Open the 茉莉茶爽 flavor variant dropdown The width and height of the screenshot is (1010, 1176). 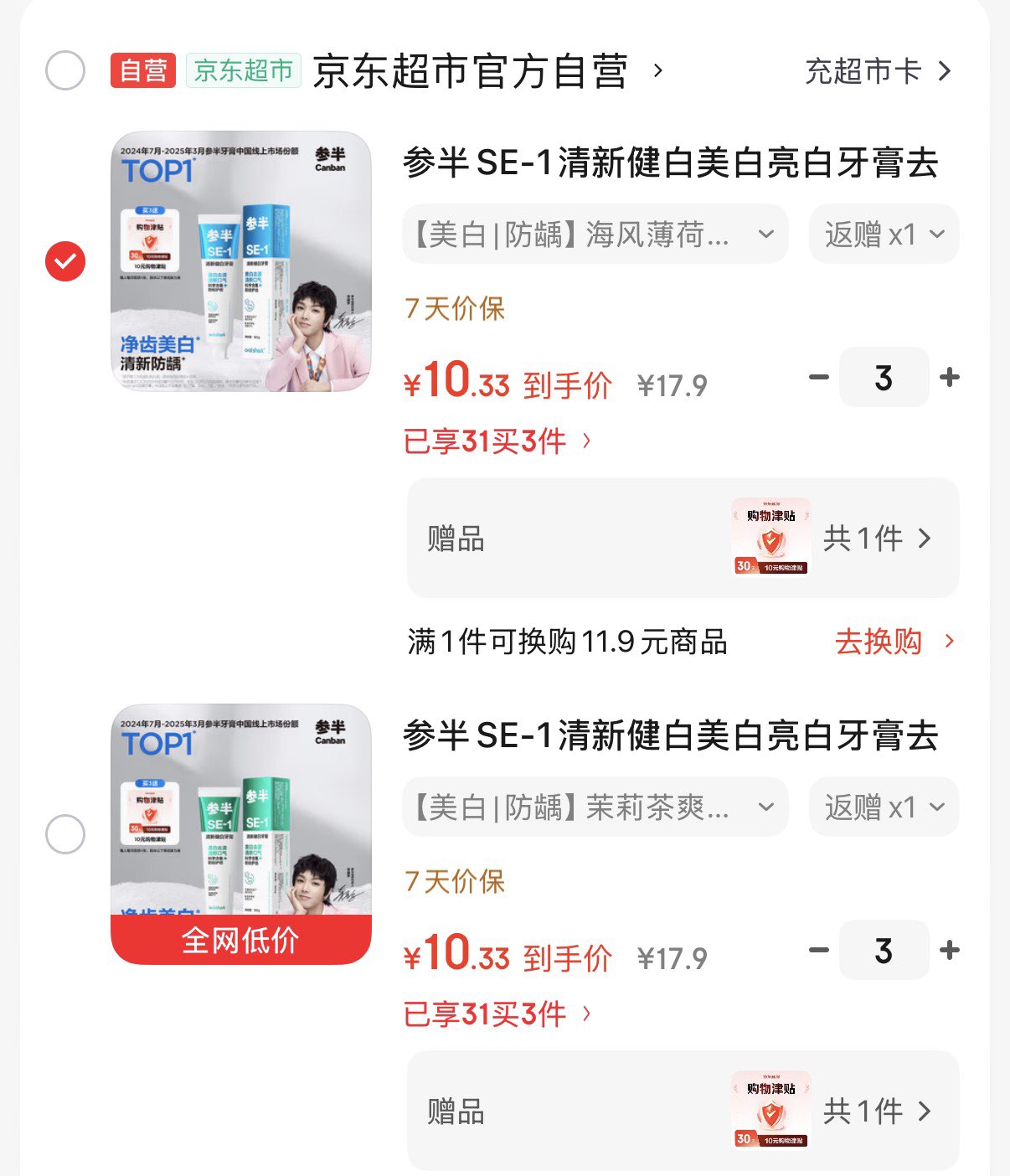pyautogui.click(x=595, y=807)
